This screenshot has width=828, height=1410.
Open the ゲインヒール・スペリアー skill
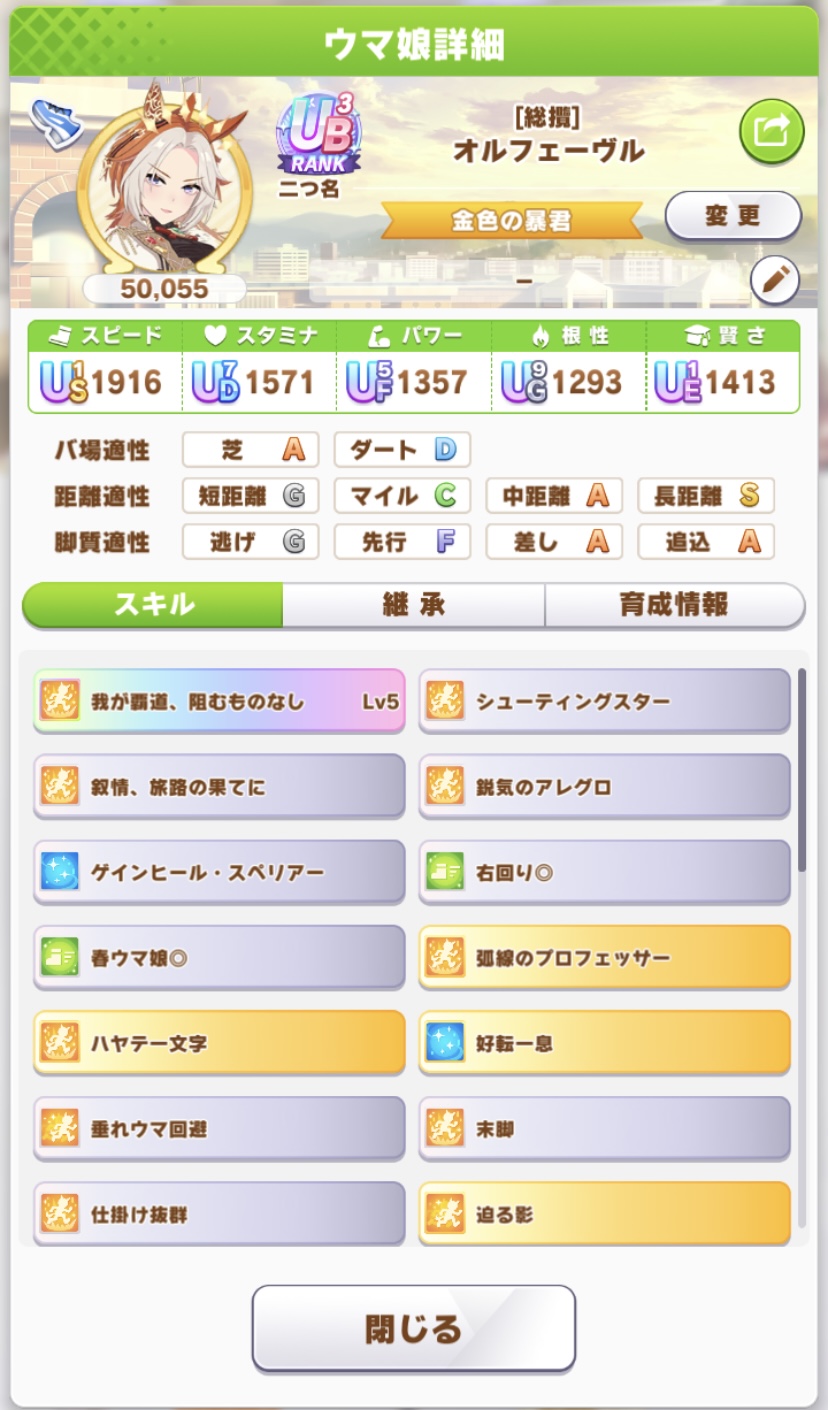(219, 873)
